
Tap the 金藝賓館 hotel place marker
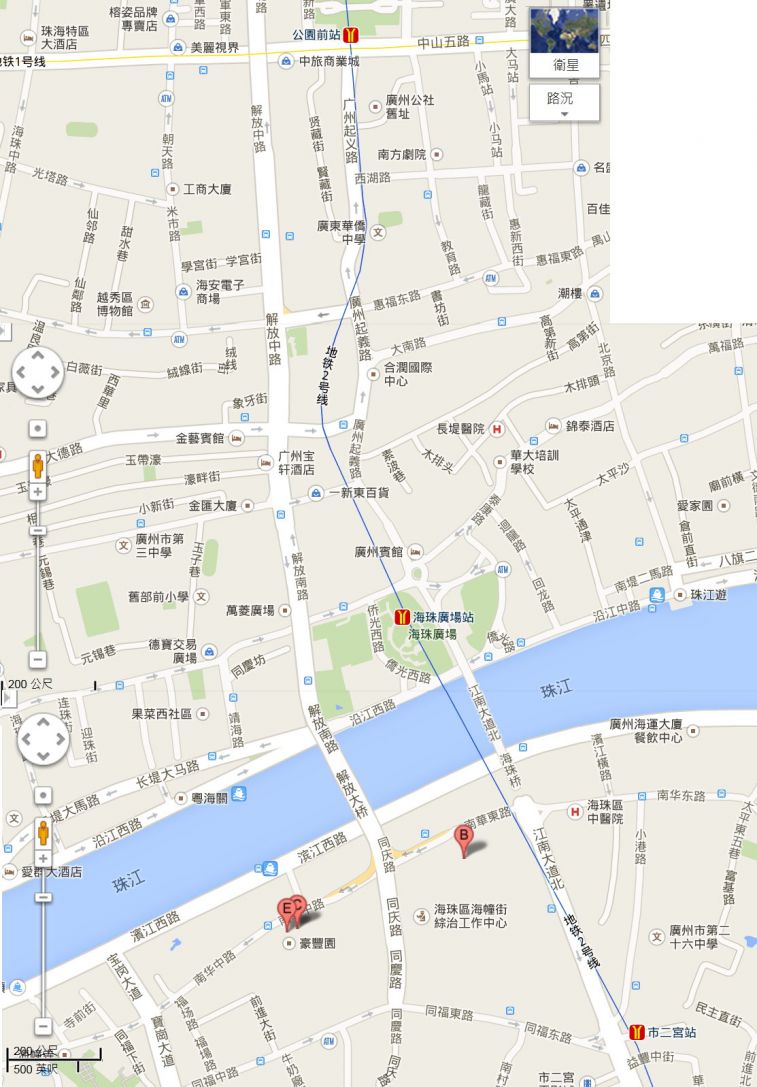237,438
